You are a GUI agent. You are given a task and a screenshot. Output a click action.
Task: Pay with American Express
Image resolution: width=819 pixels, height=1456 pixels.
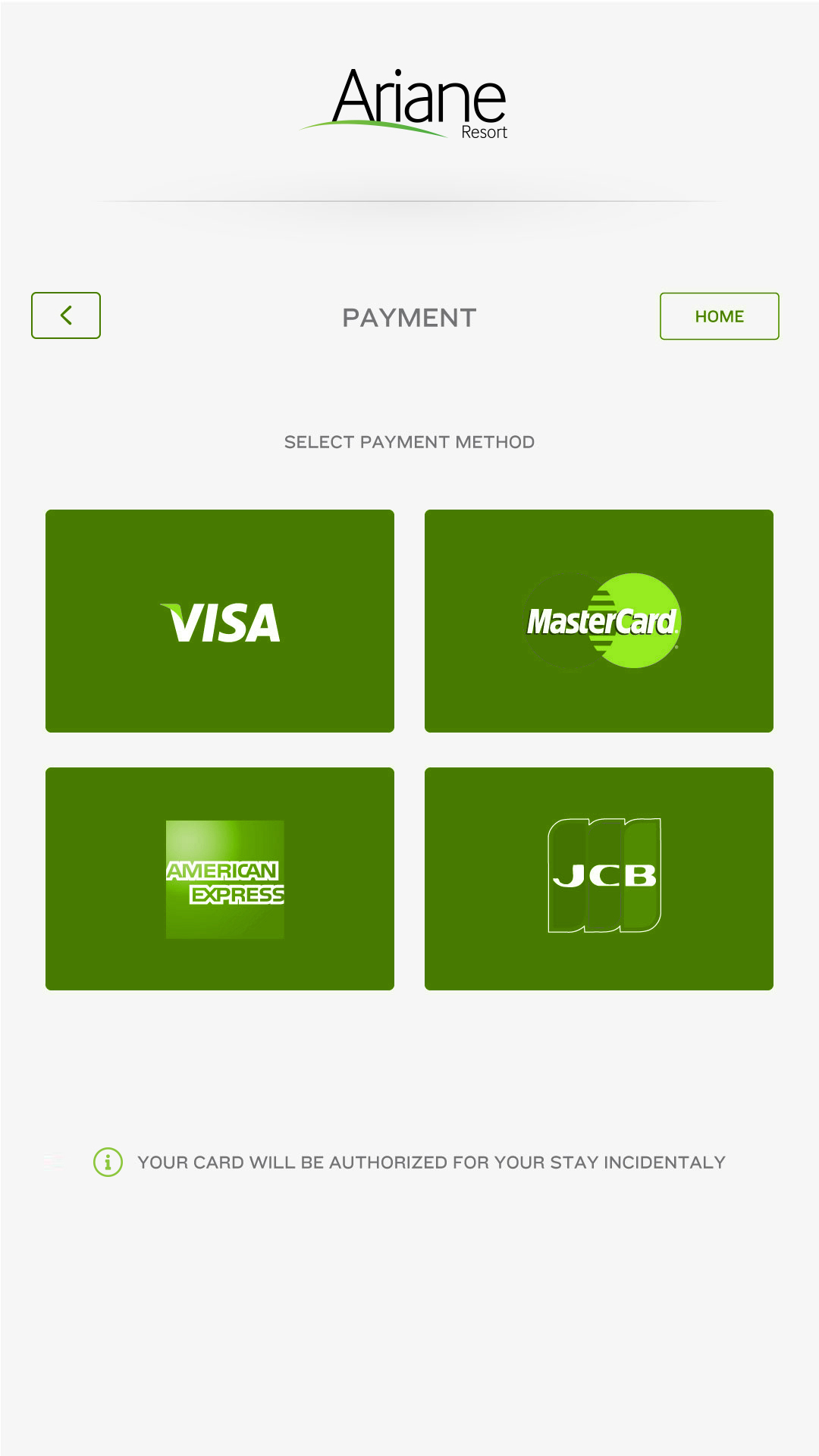tap(220, 879)
